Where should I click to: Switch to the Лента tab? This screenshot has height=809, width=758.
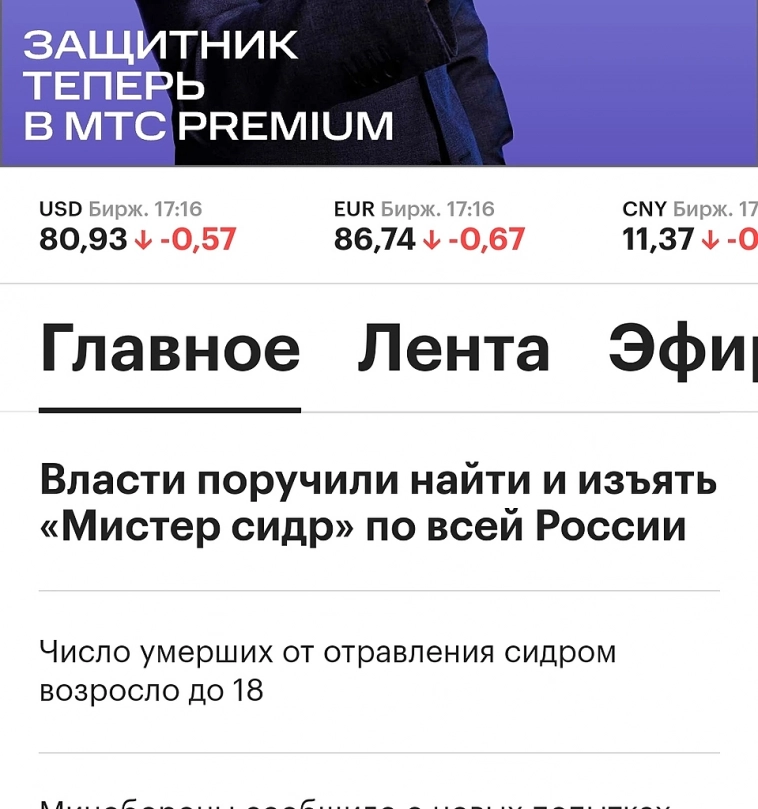tap(453, 350)
